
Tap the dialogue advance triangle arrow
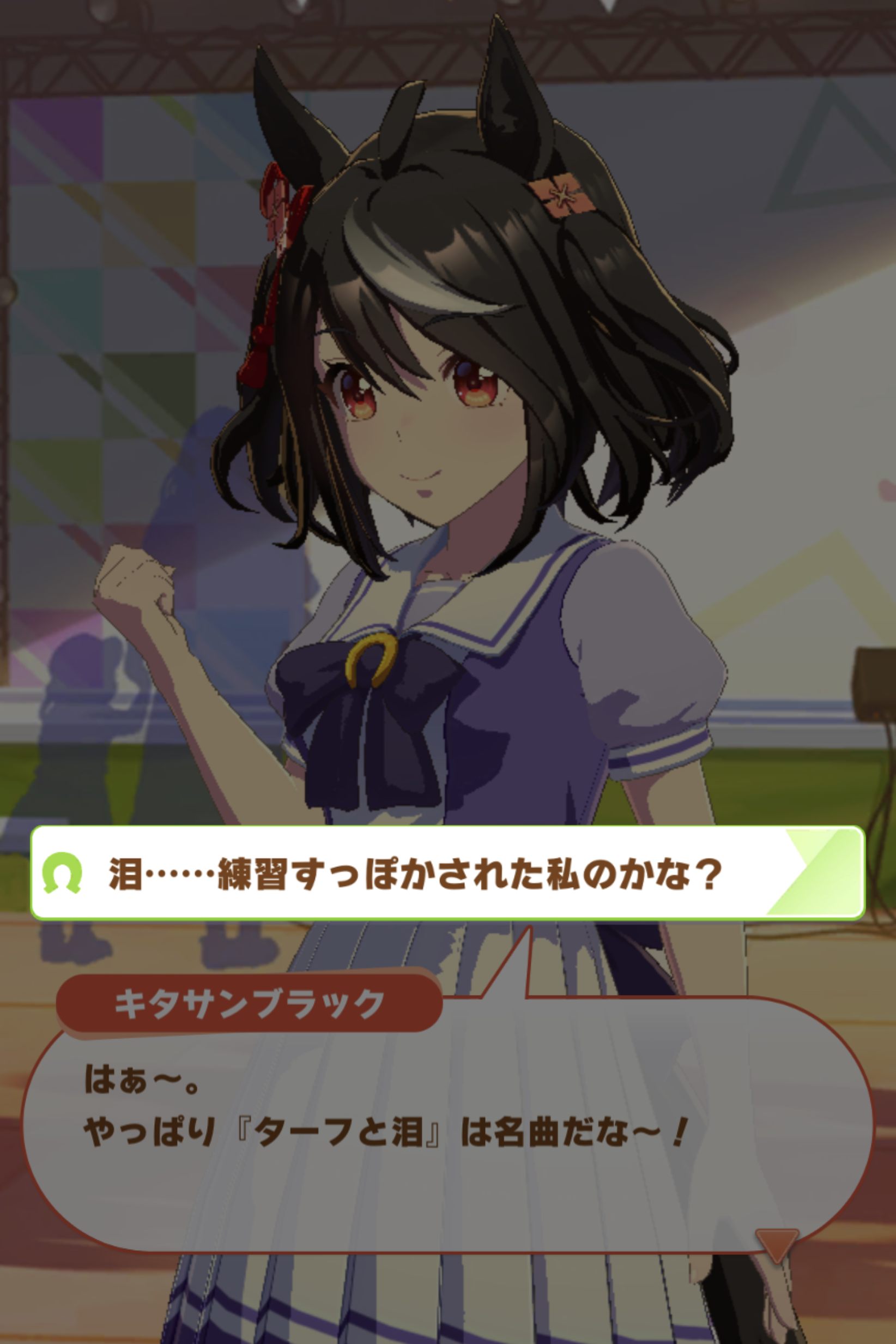(776, 1244)
